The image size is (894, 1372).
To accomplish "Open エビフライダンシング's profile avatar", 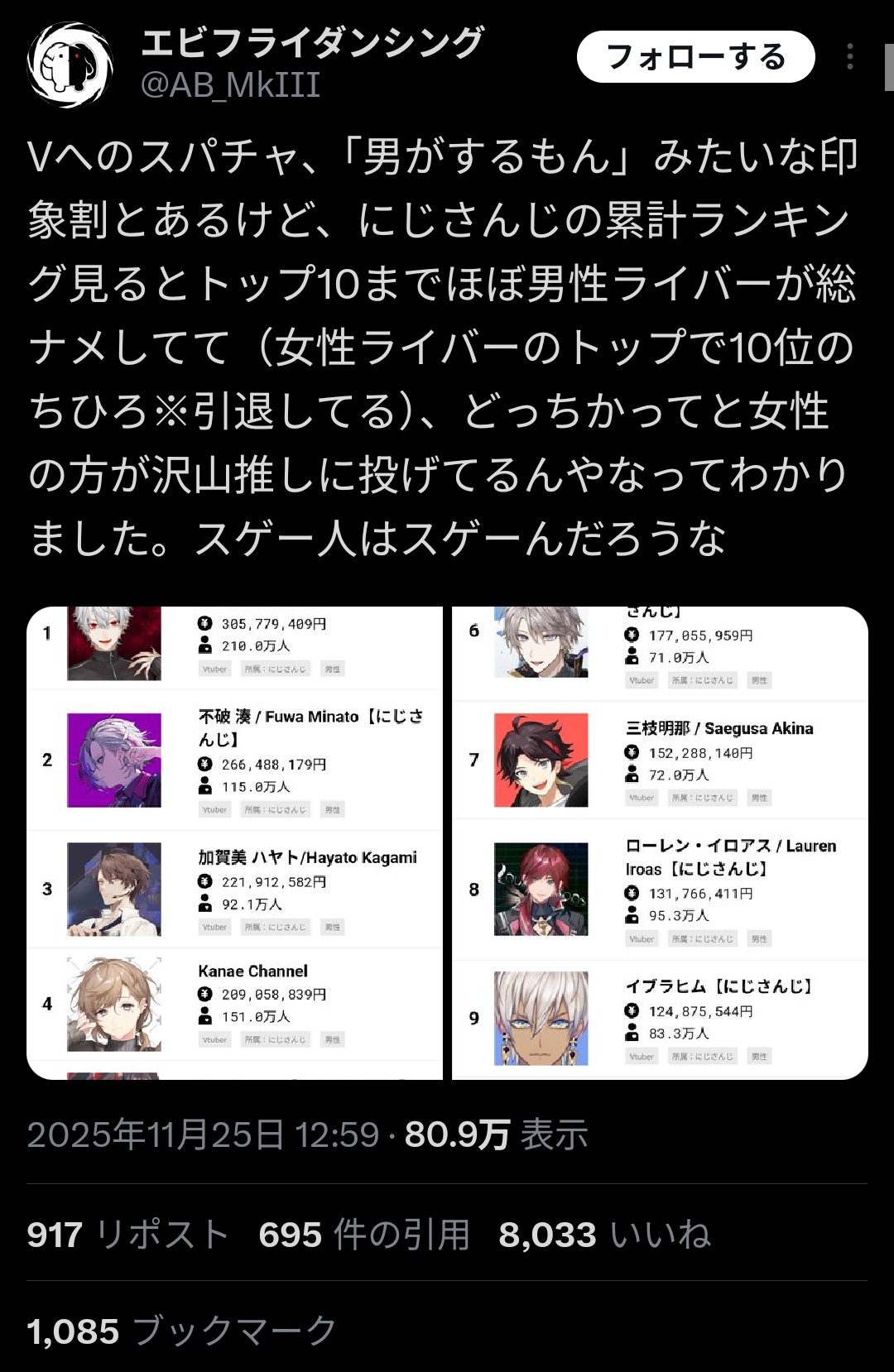I will [x=70, y=65].
